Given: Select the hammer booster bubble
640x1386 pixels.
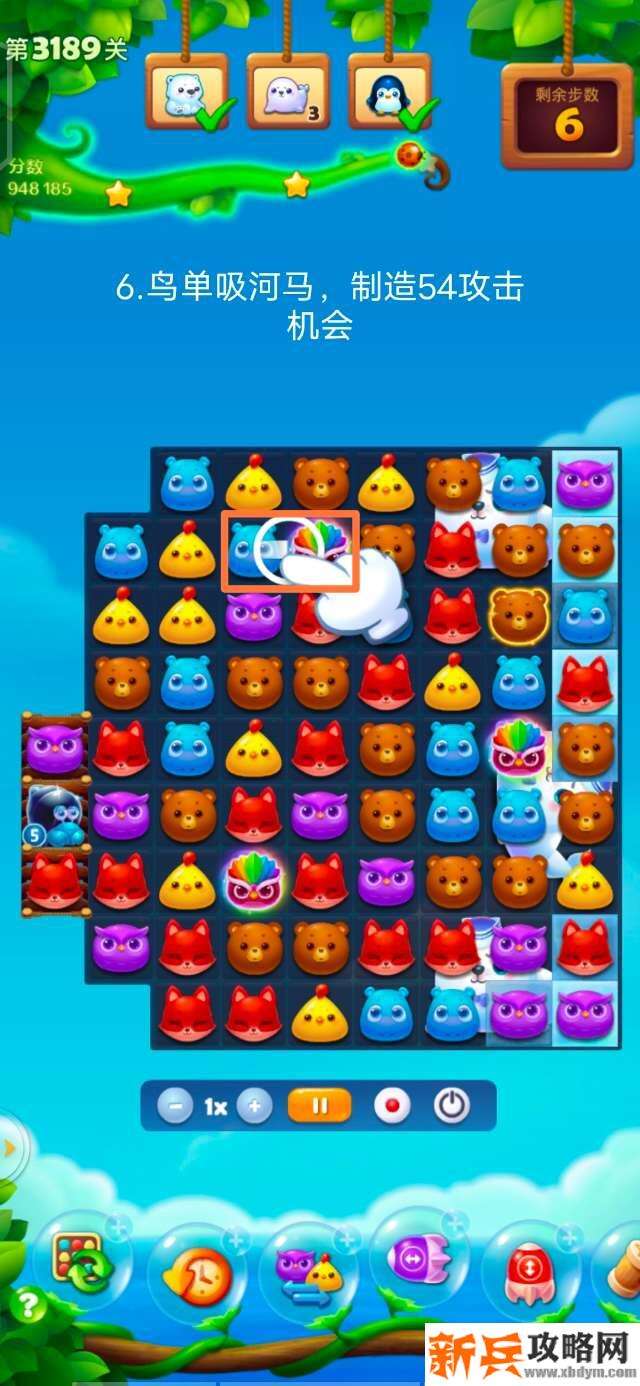Looking at the screenshot, I should (622, 1265).
